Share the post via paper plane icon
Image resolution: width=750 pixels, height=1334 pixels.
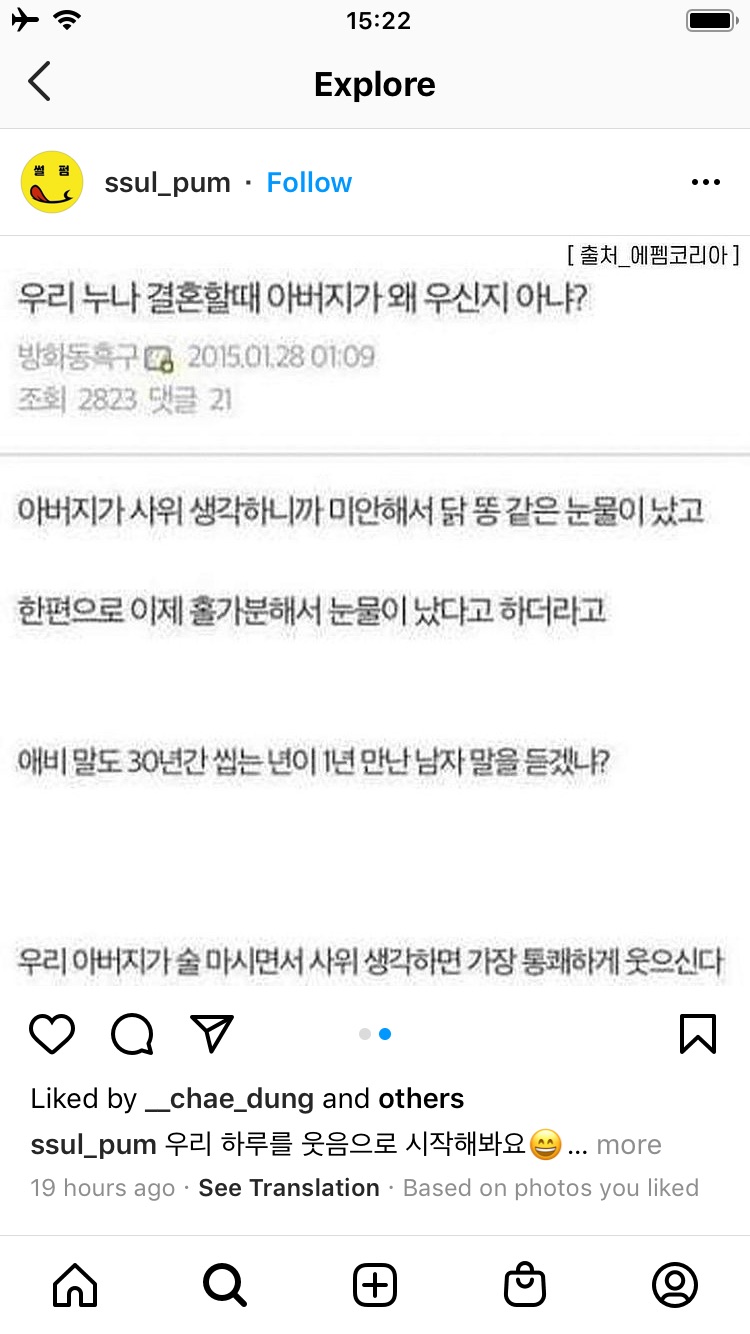pos(212,1034)
